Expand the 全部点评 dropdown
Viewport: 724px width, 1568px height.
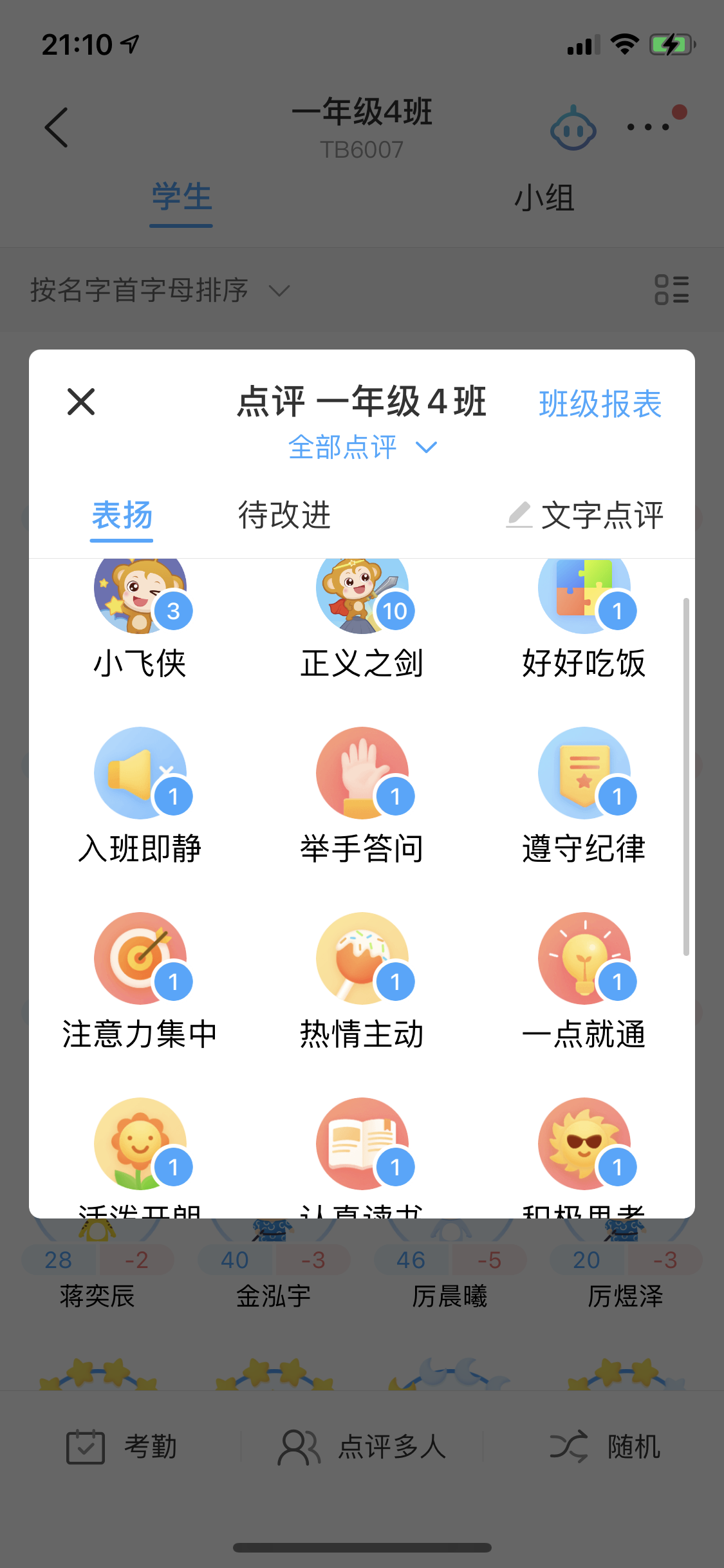[362, 447]
